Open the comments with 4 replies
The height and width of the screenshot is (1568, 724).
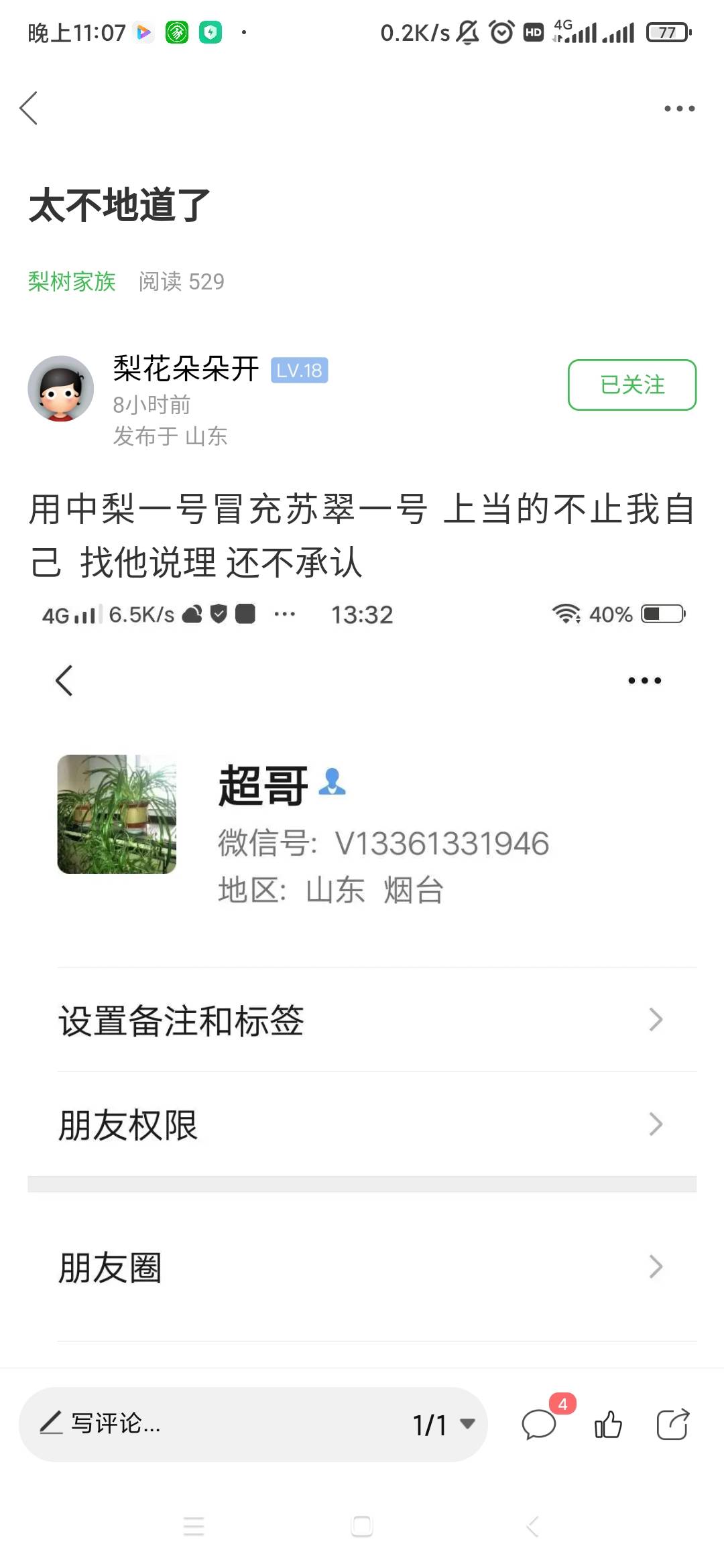[540, 1424]
